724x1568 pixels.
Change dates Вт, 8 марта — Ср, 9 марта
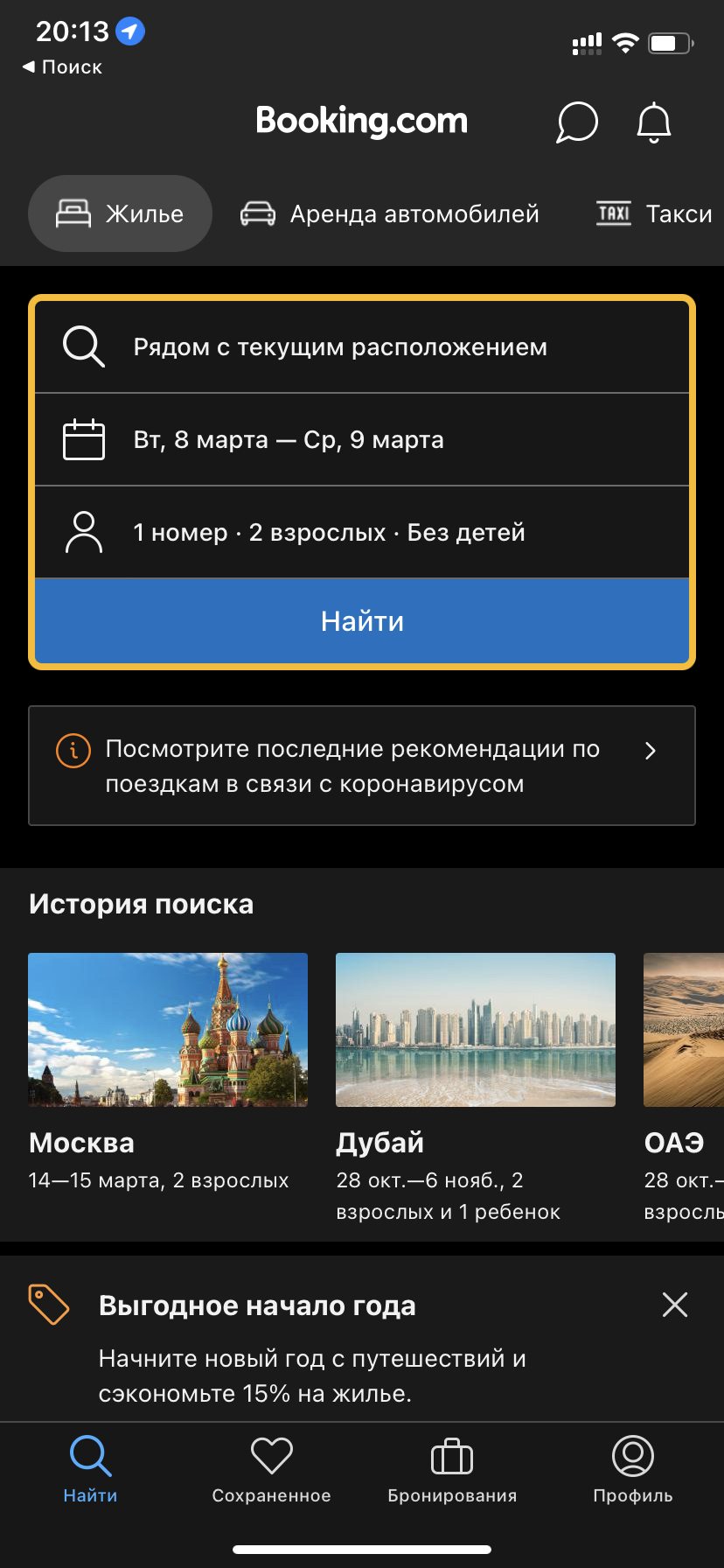pos(362,439)
